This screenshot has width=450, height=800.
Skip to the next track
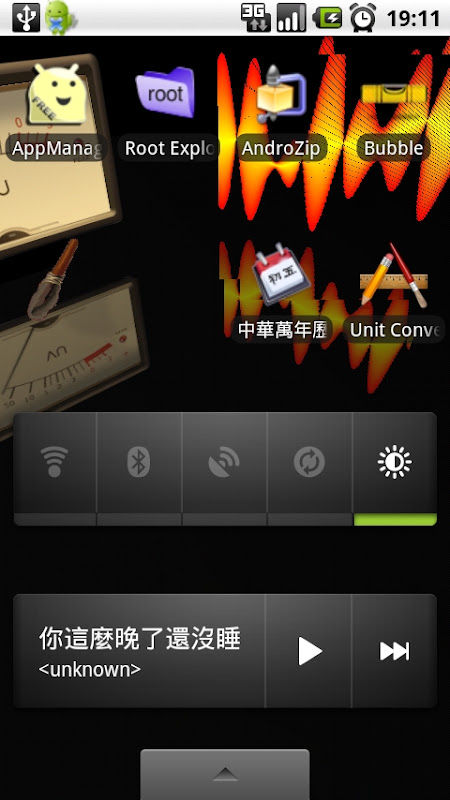point(394,651)
